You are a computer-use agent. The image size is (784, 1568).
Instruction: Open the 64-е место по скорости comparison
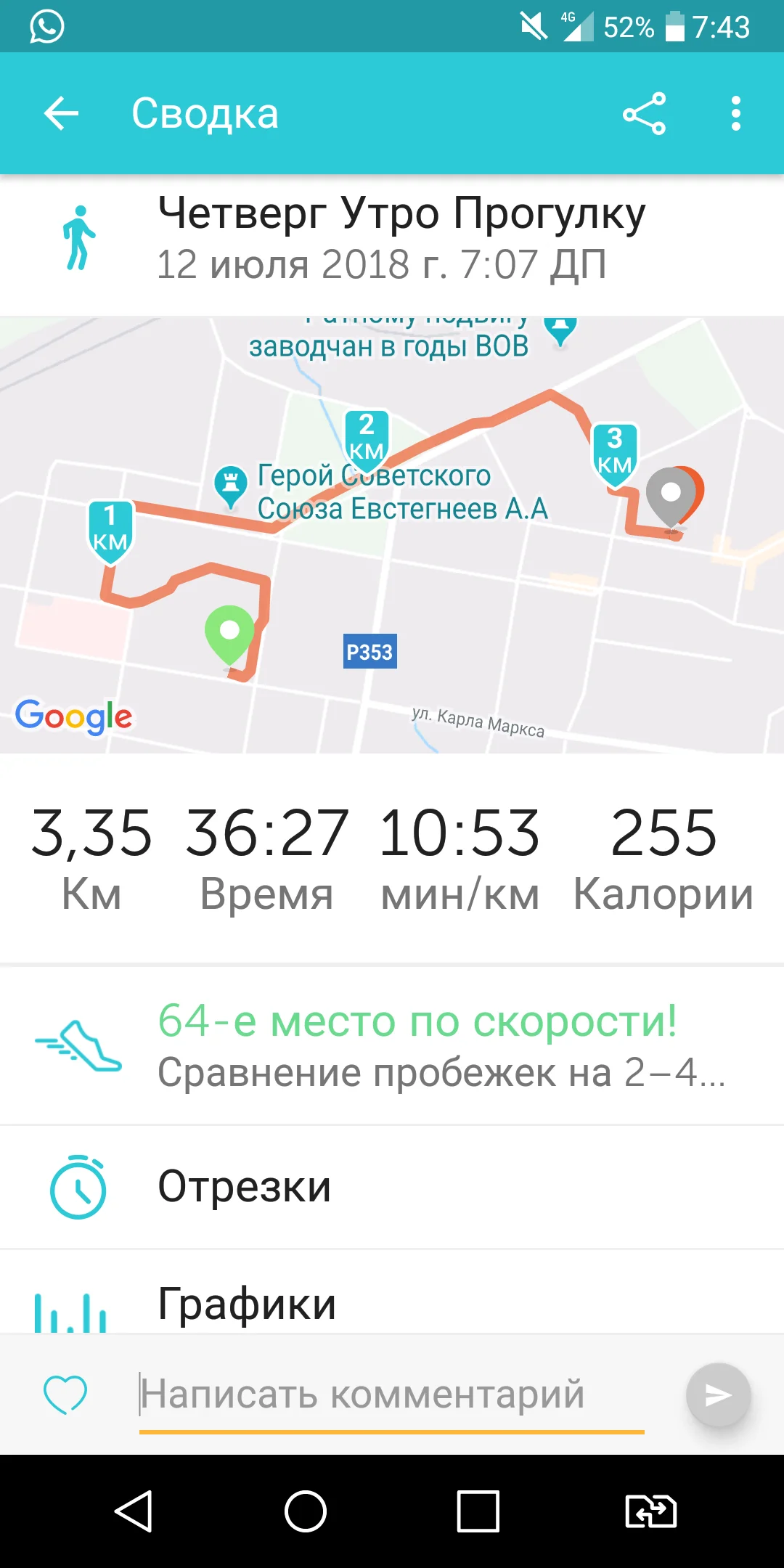(x=392, y=1046)
